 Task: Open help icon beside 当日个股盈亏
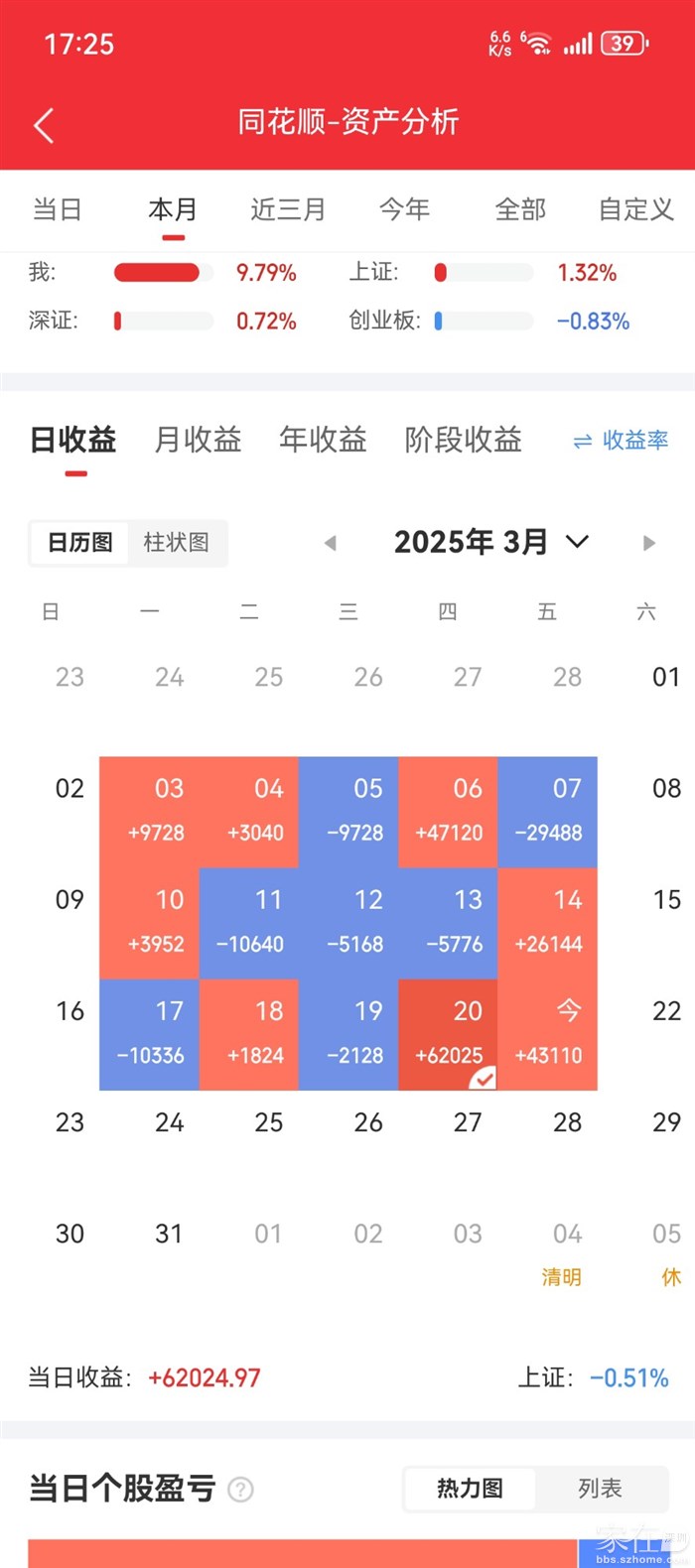pos(241,1490)
